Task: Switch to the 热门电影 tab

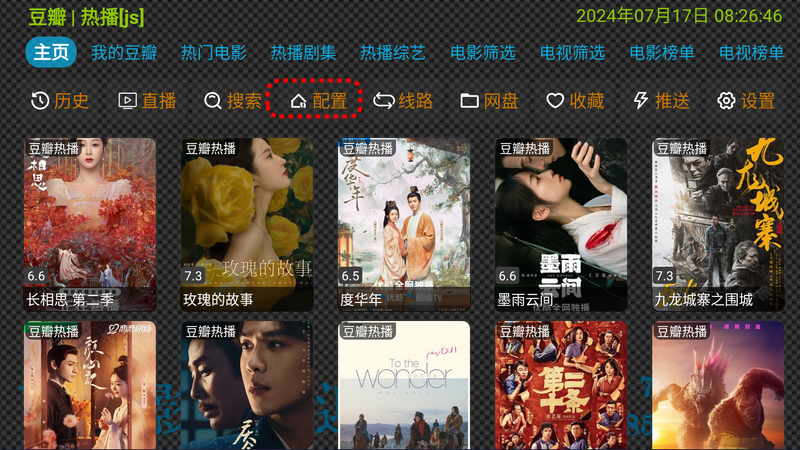Action: coord(214,53)
